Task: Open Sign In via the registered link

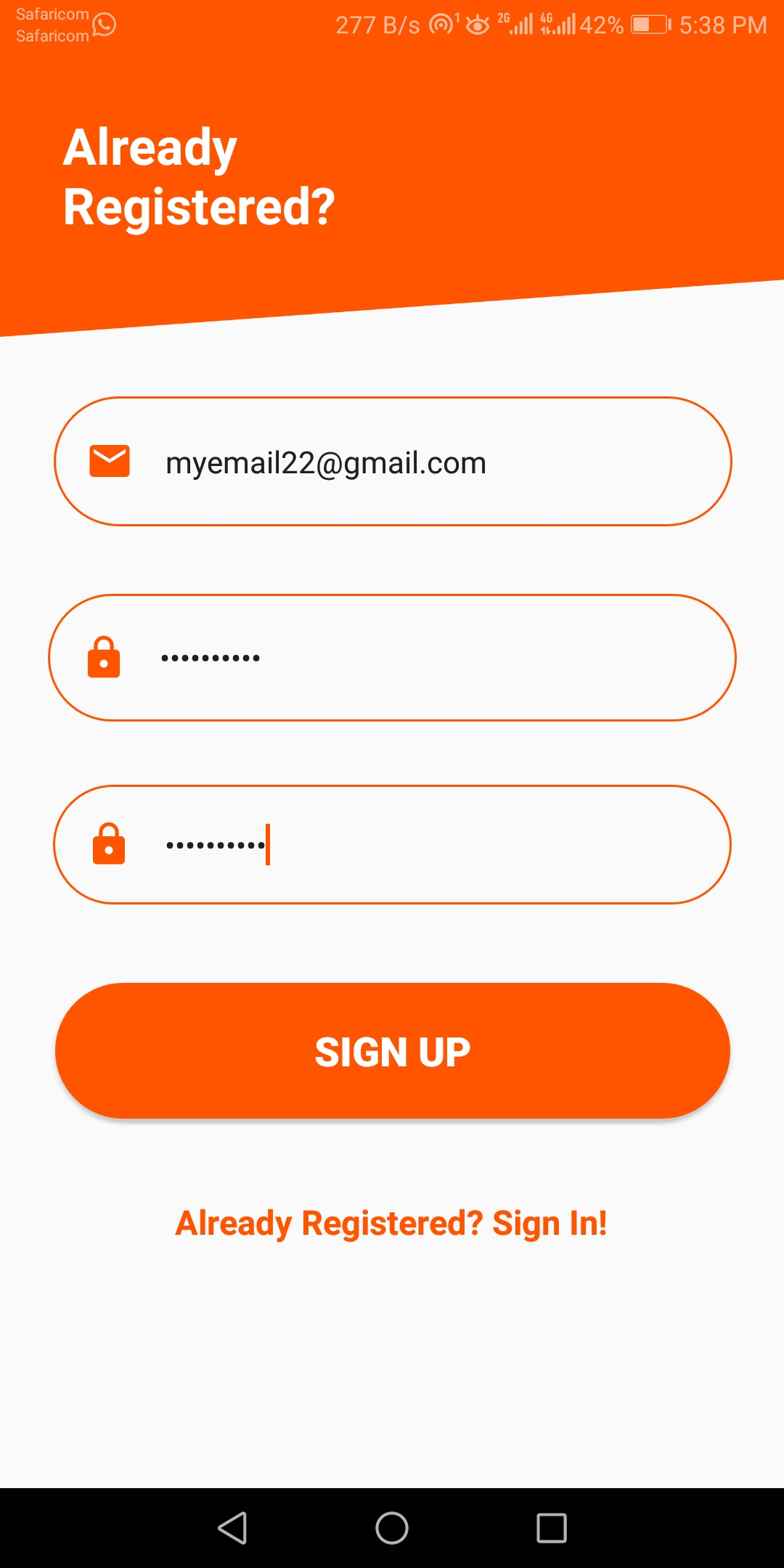Action: tap(392, 1222)
